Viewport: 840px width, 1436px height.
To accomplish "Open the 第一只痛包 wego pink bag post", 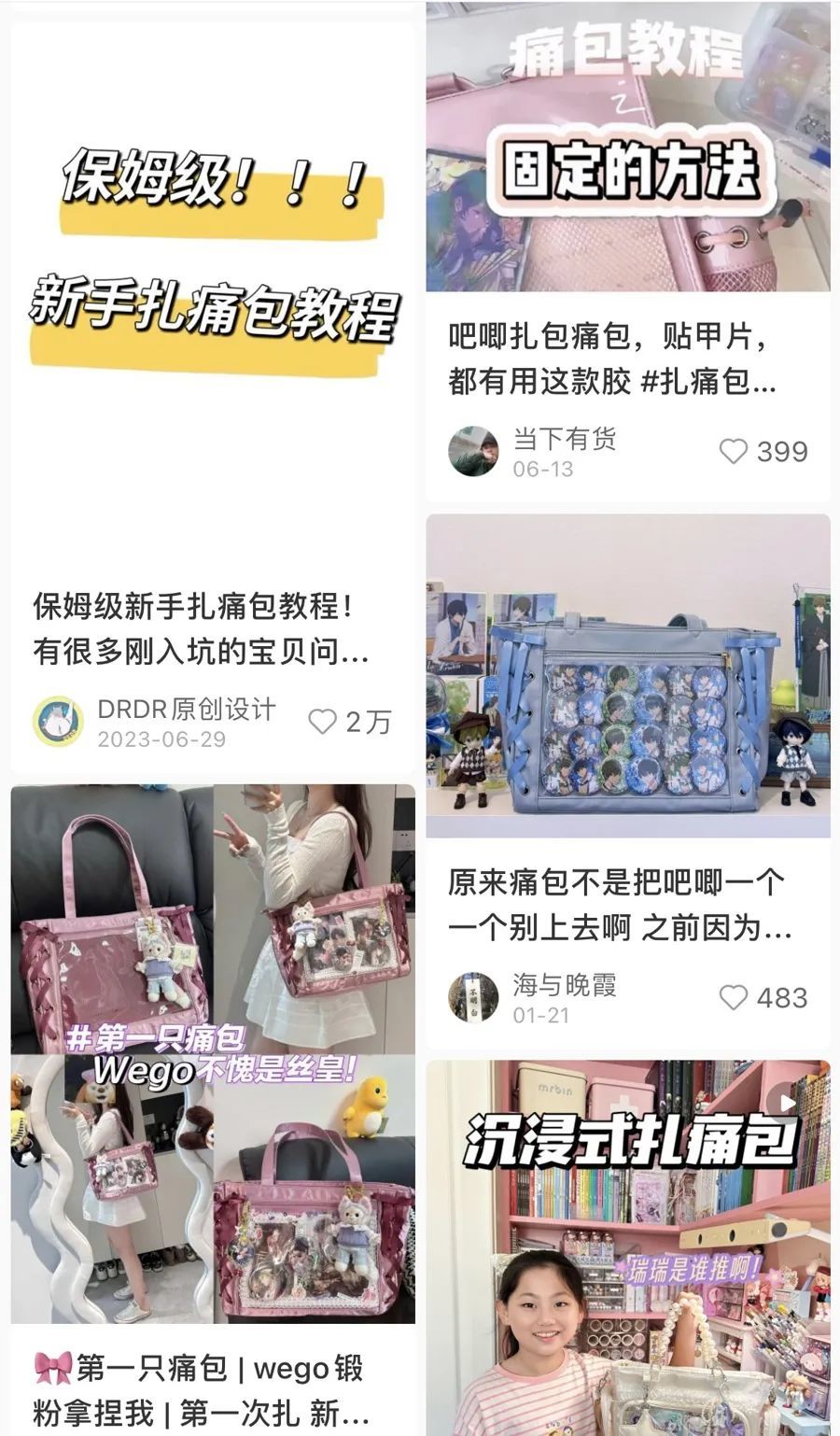I will [x=213, y=1053].
